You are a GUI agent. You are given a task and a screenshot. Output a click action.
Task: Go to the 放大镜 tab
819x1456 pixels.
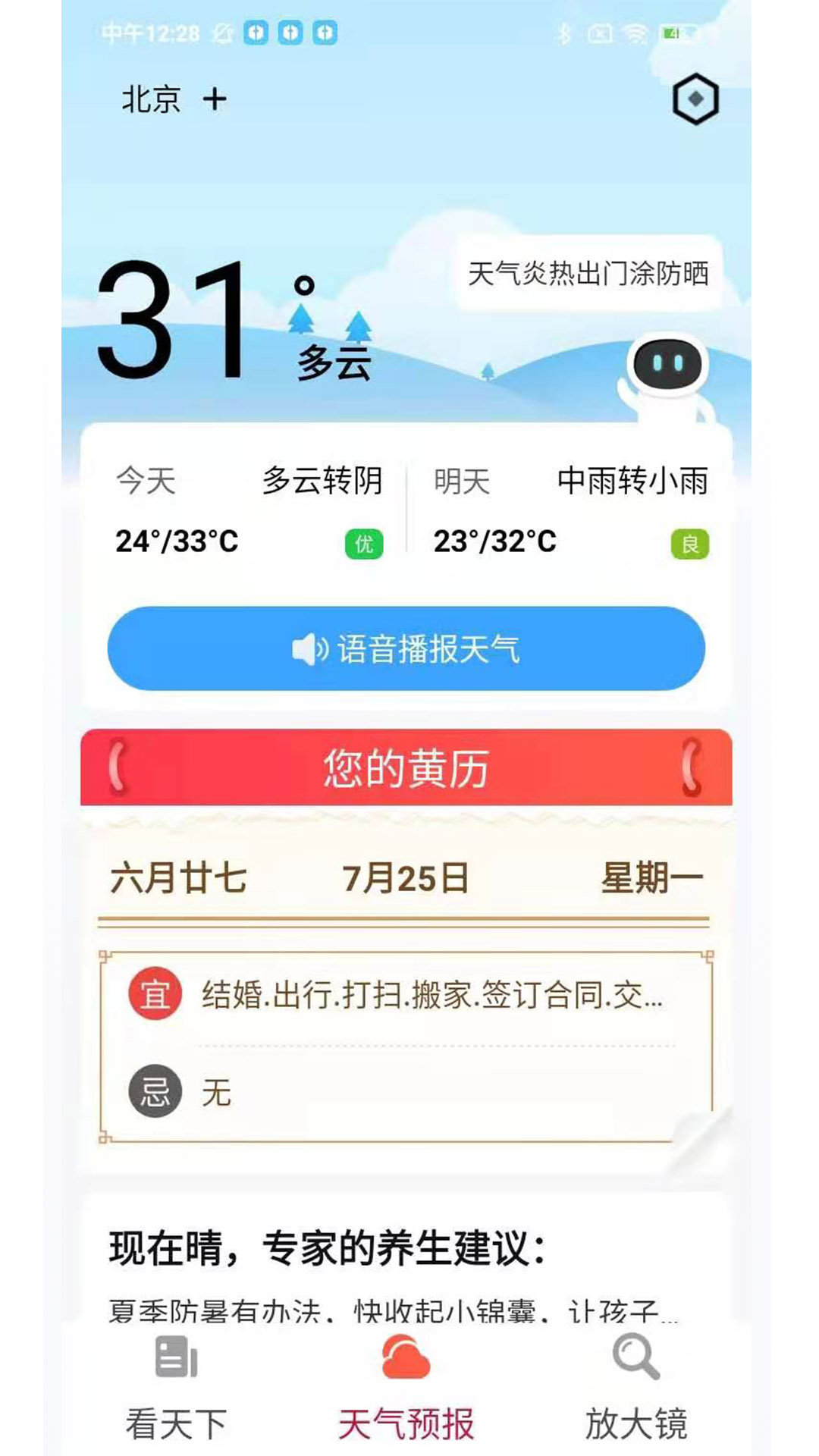[x=636, y=1389]
